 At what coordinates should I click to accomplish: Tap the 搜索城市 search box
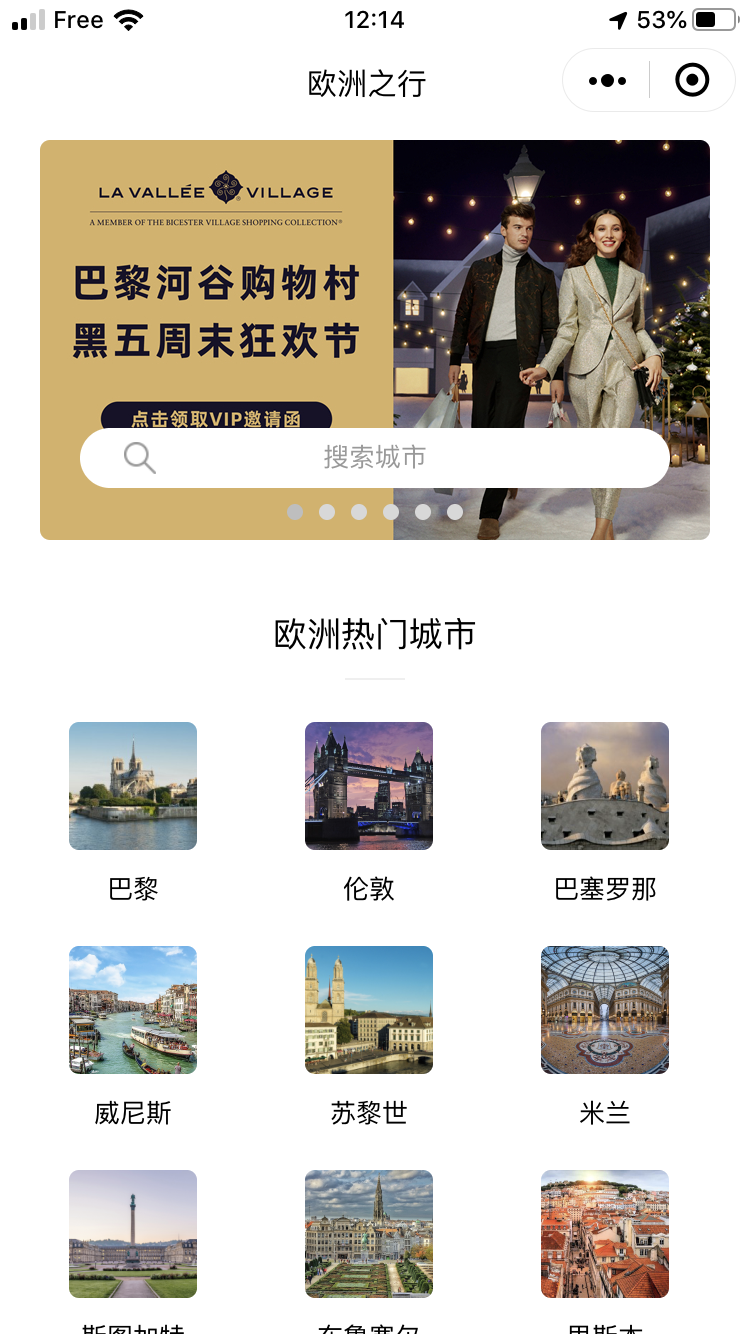(x=375, y=458)
